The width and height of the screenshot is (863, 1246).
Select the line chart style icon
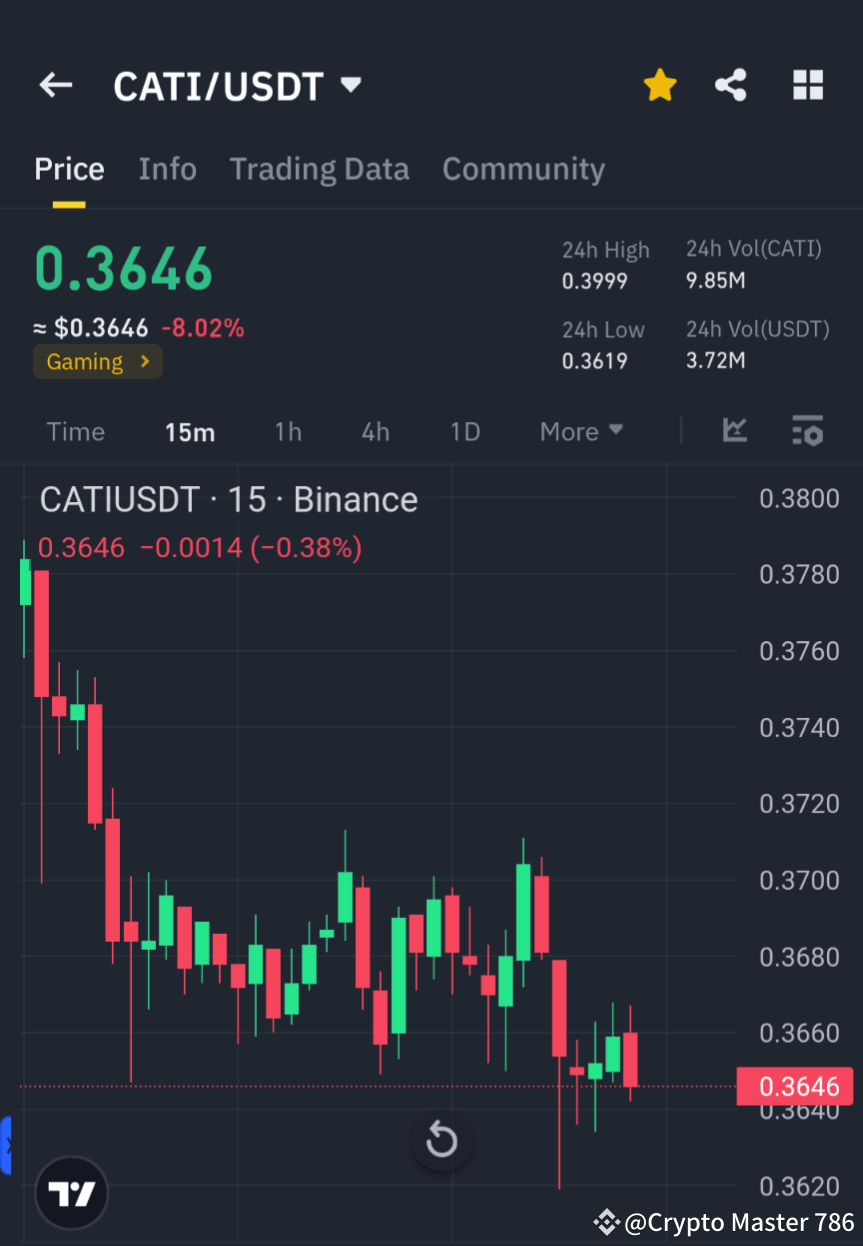point(735,431)
